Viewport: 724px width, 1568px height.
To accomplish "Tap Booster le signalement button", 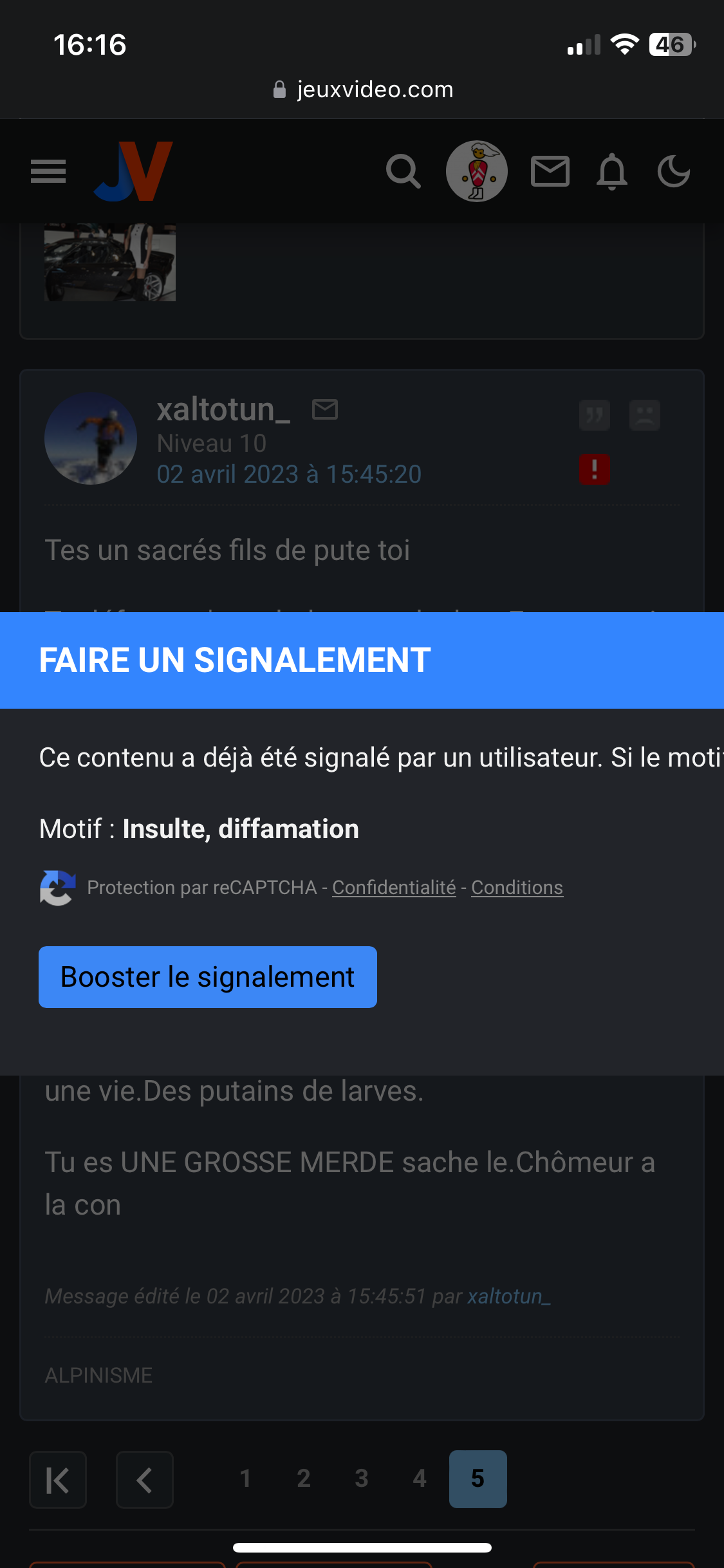I will pos(207,976).
